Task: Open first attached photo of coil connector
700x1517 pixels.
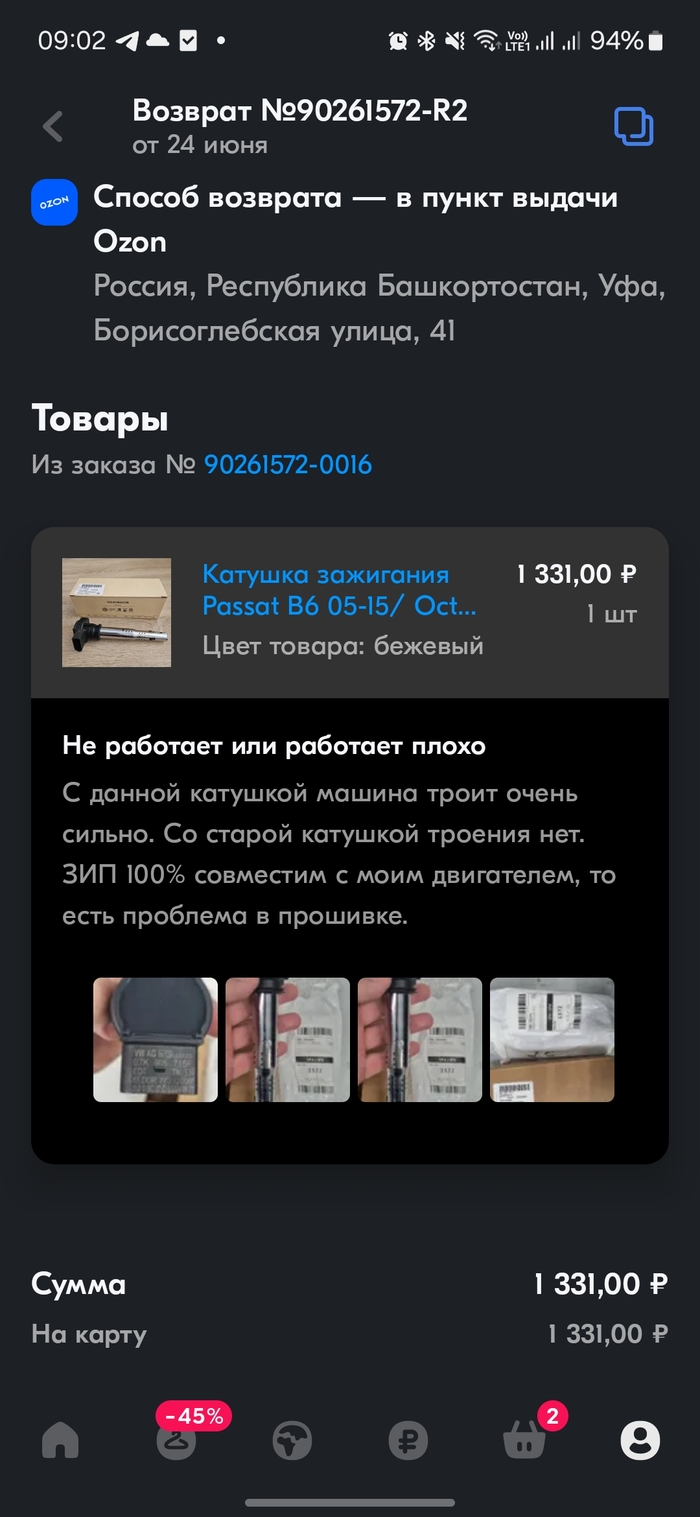Action: tap(155, 1040)
